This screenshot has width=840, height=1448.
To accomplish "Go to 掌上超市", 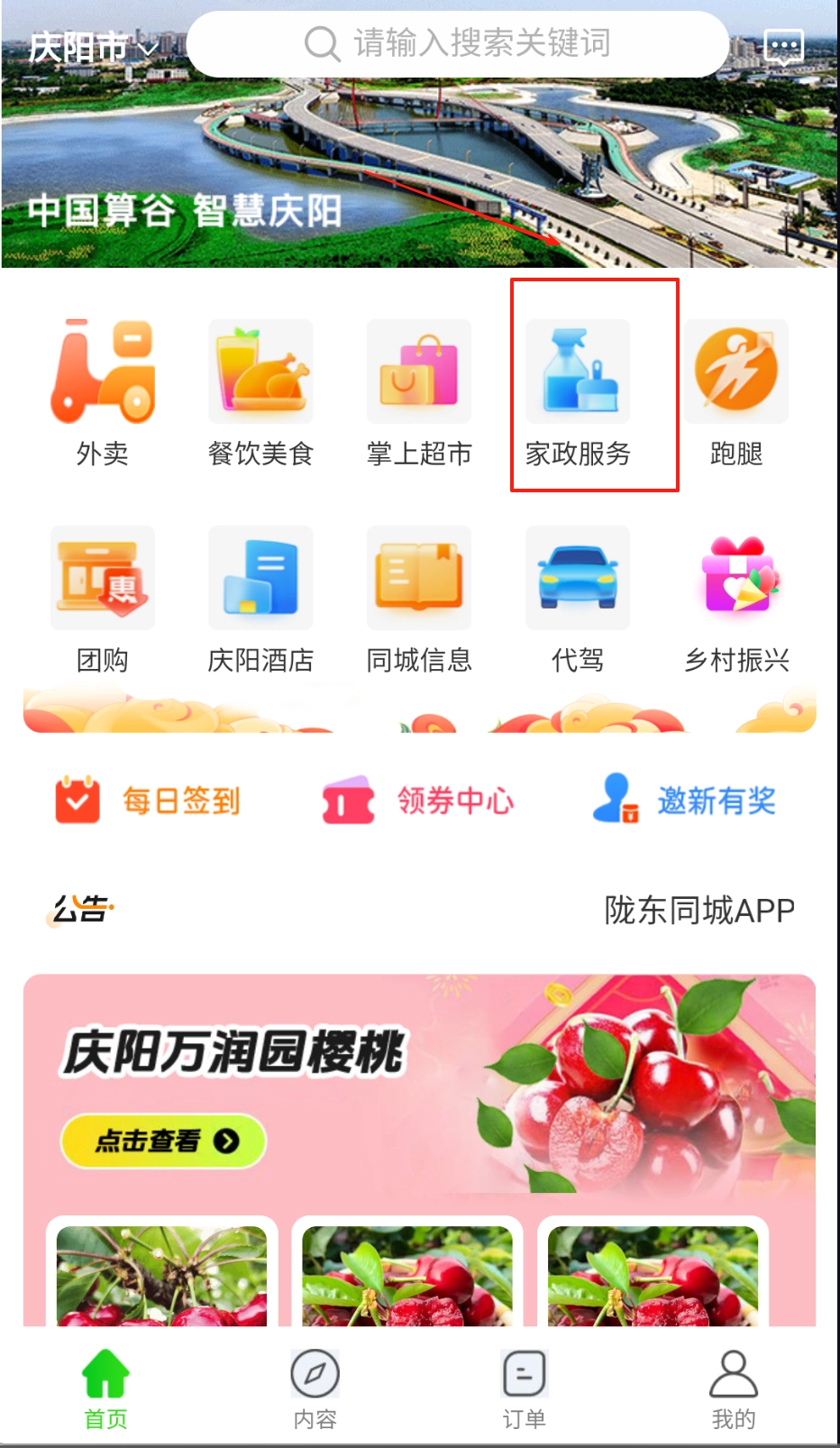I will pyautogui.click(x=419, y=391).
